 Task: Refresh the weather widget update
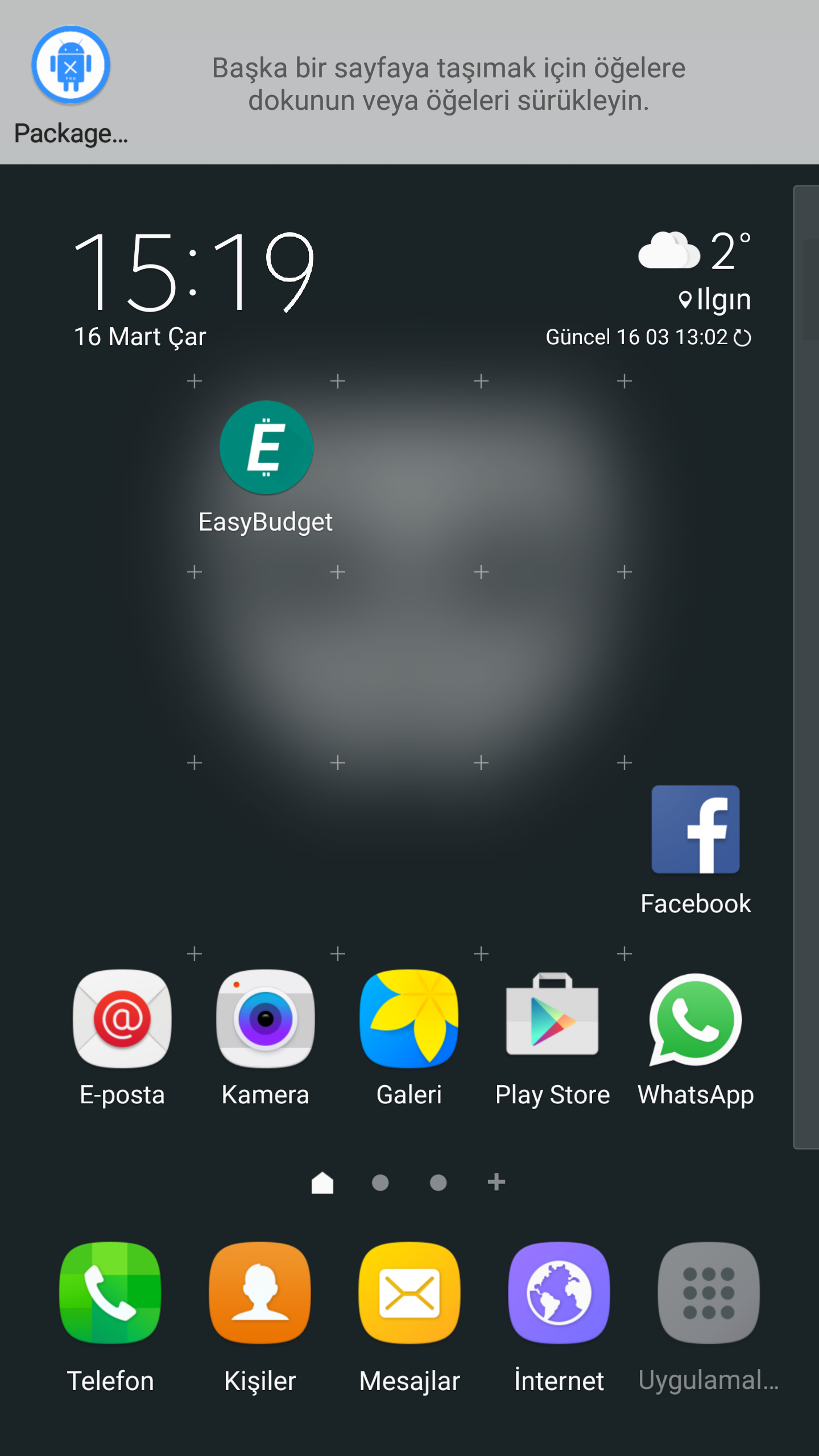point(742,338)
